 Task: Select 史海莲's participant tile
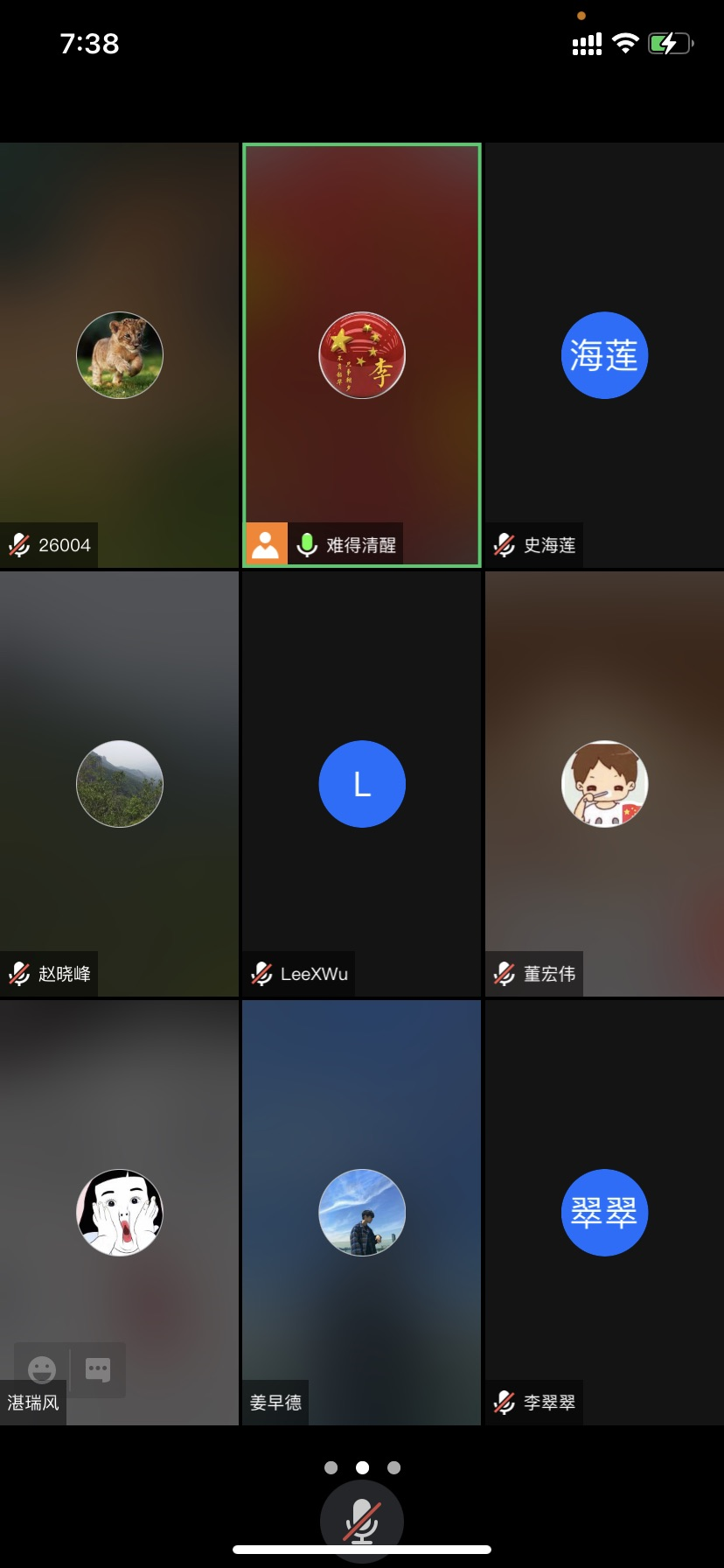pyautogui.click(x=604, y=355)
